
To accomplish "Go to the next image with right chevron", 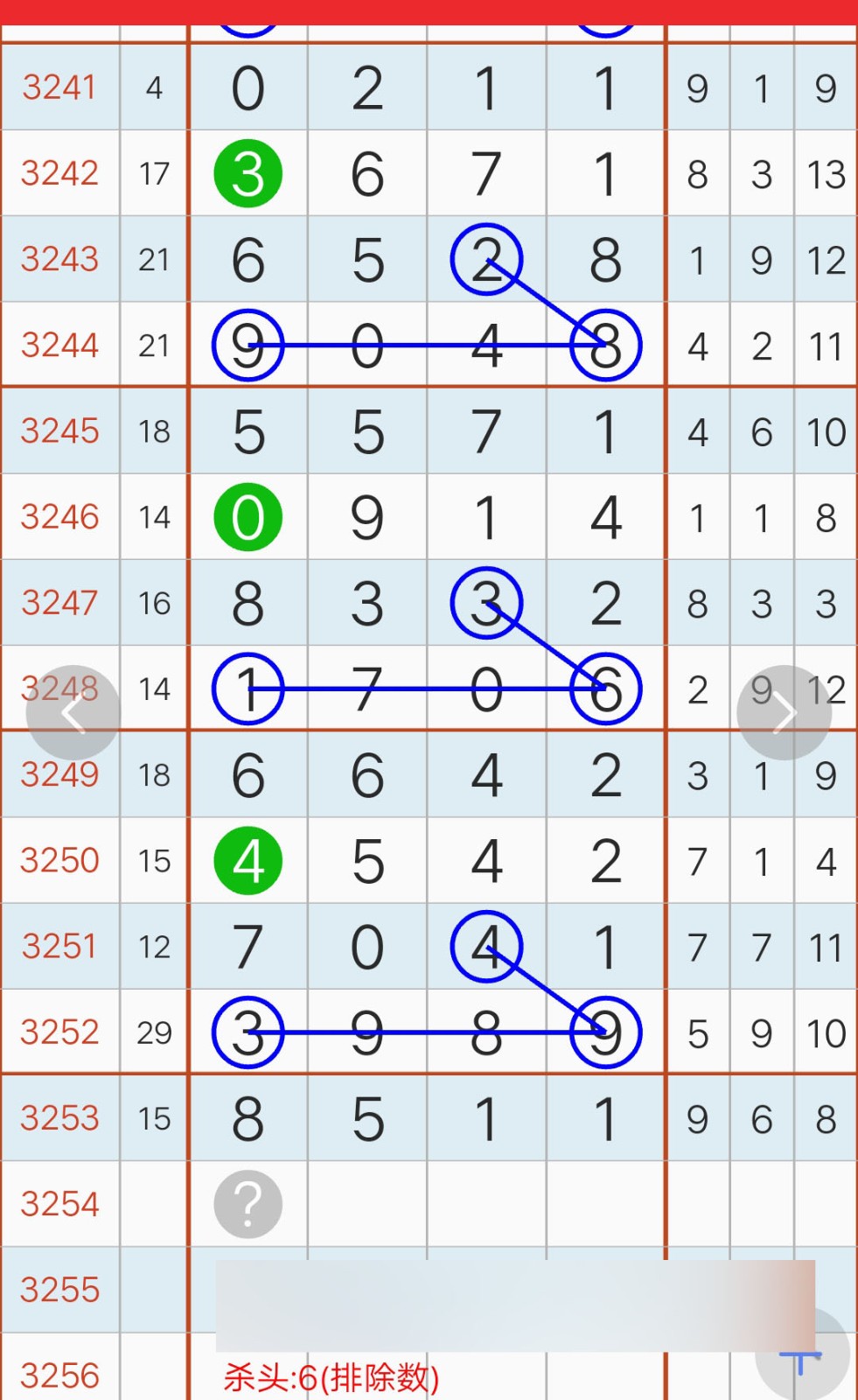I will 784,713.
